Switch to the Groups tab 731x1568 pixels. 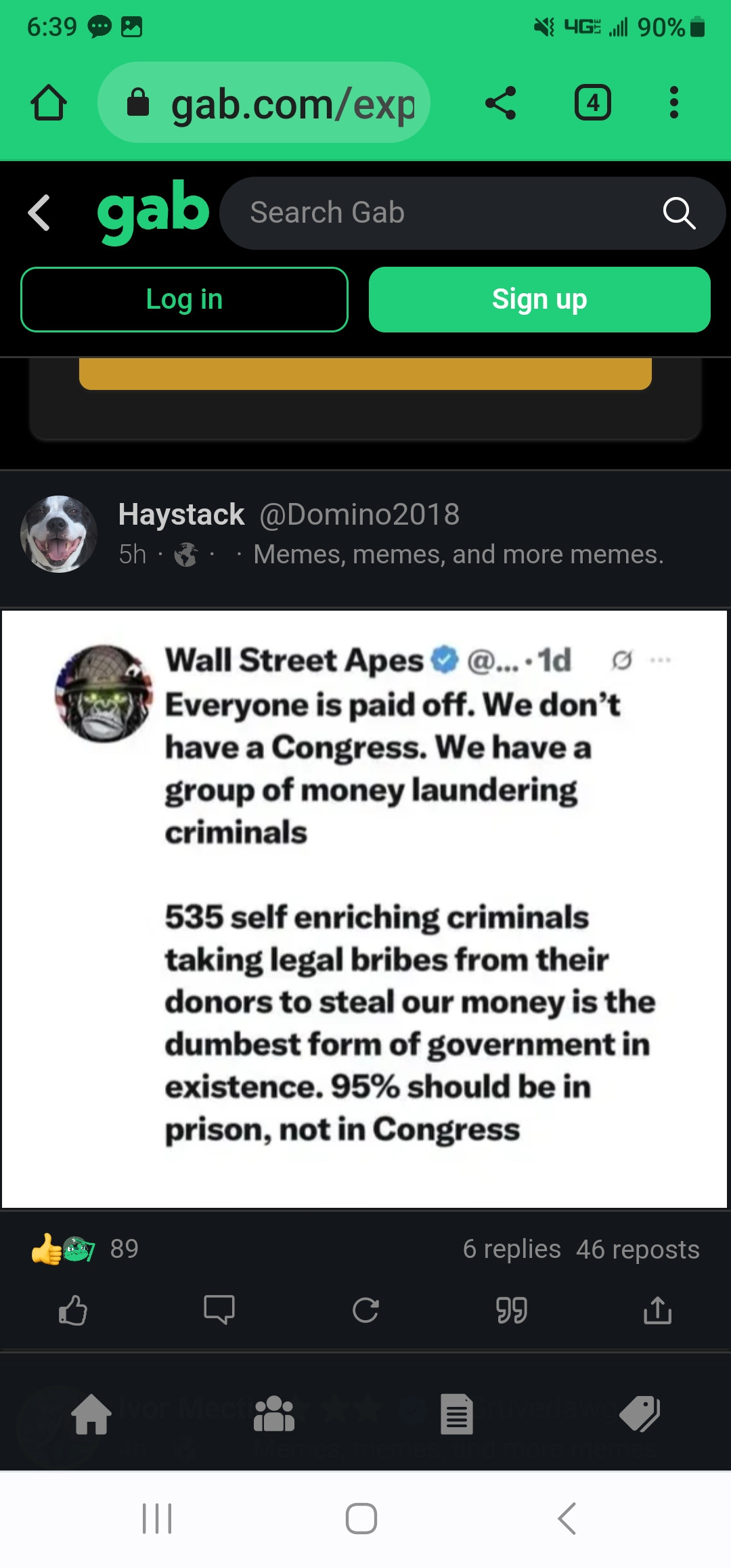[x=274, y=1414]
